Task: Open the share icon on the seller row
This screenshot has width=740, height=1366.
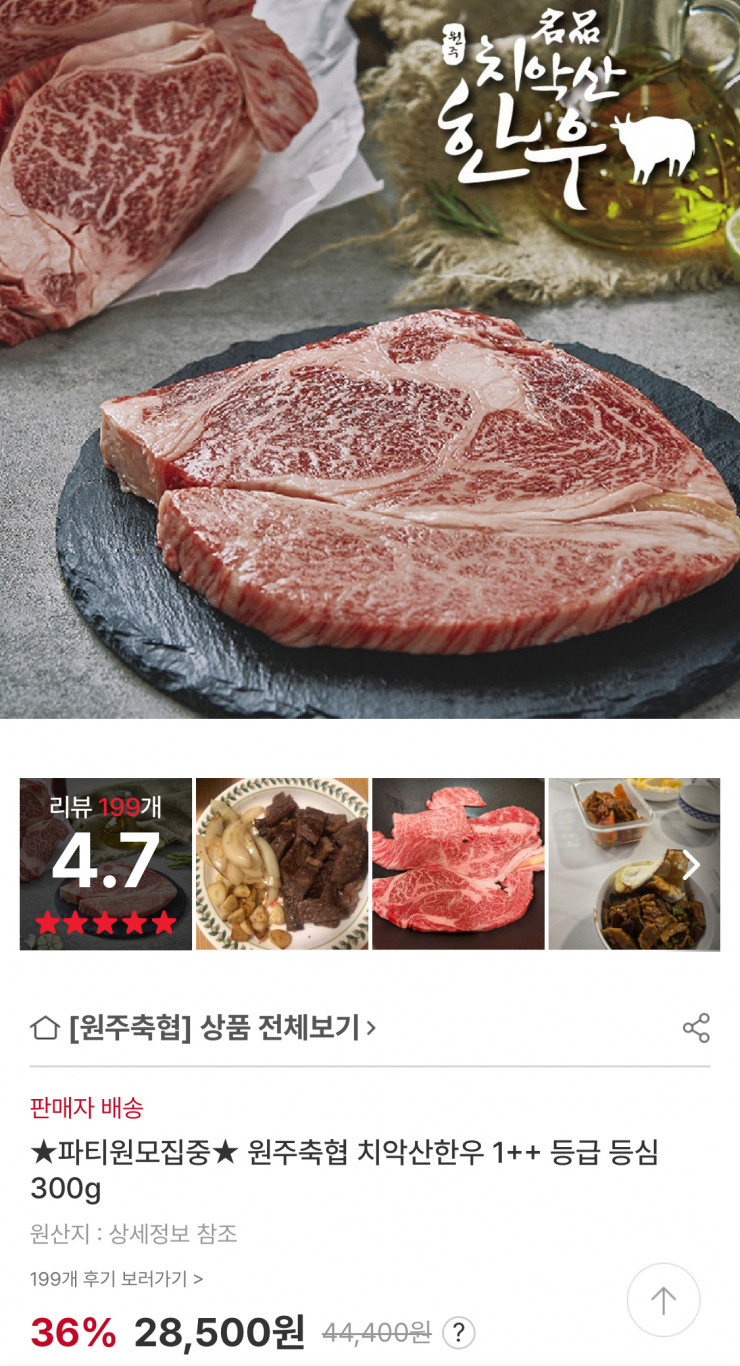Action: coord(713,1024)
